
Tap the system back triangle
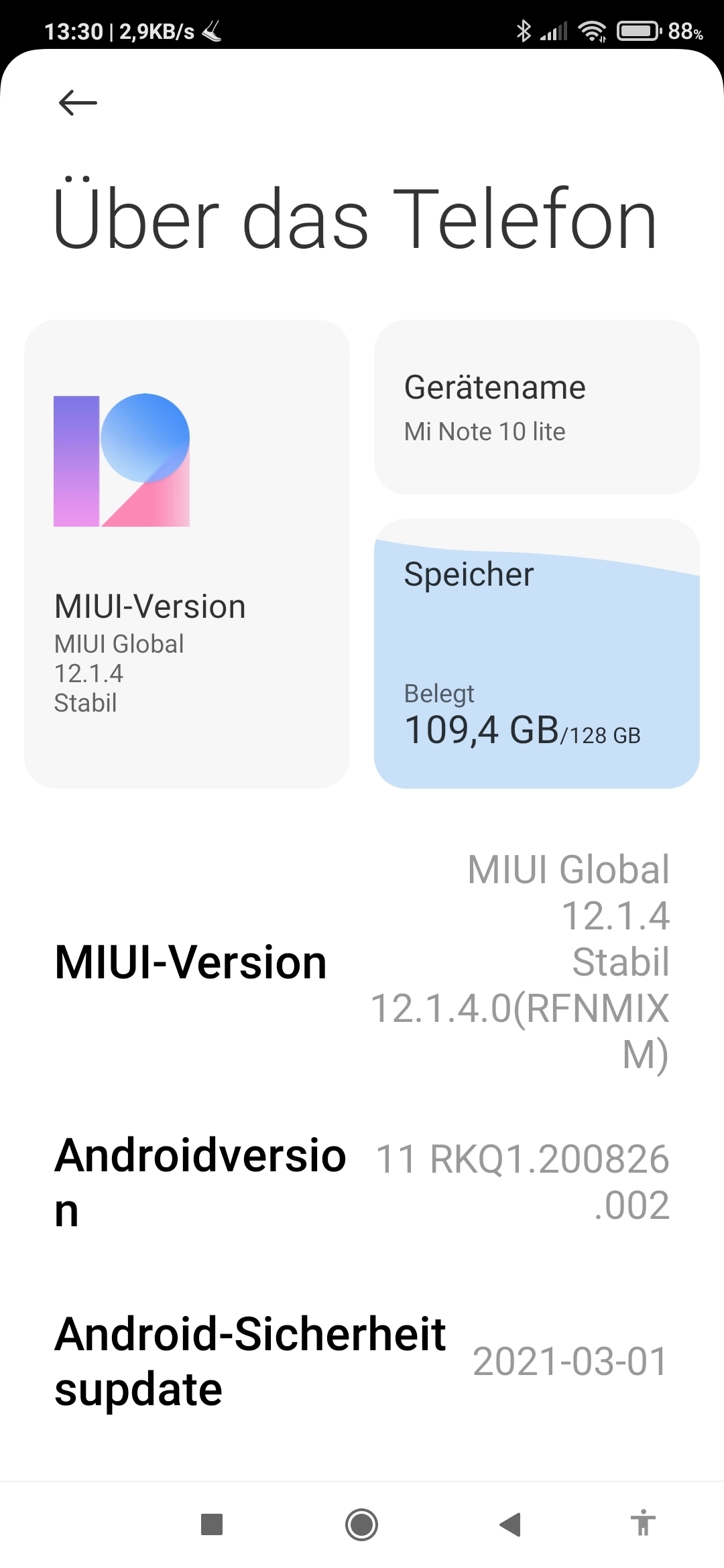511,1524
